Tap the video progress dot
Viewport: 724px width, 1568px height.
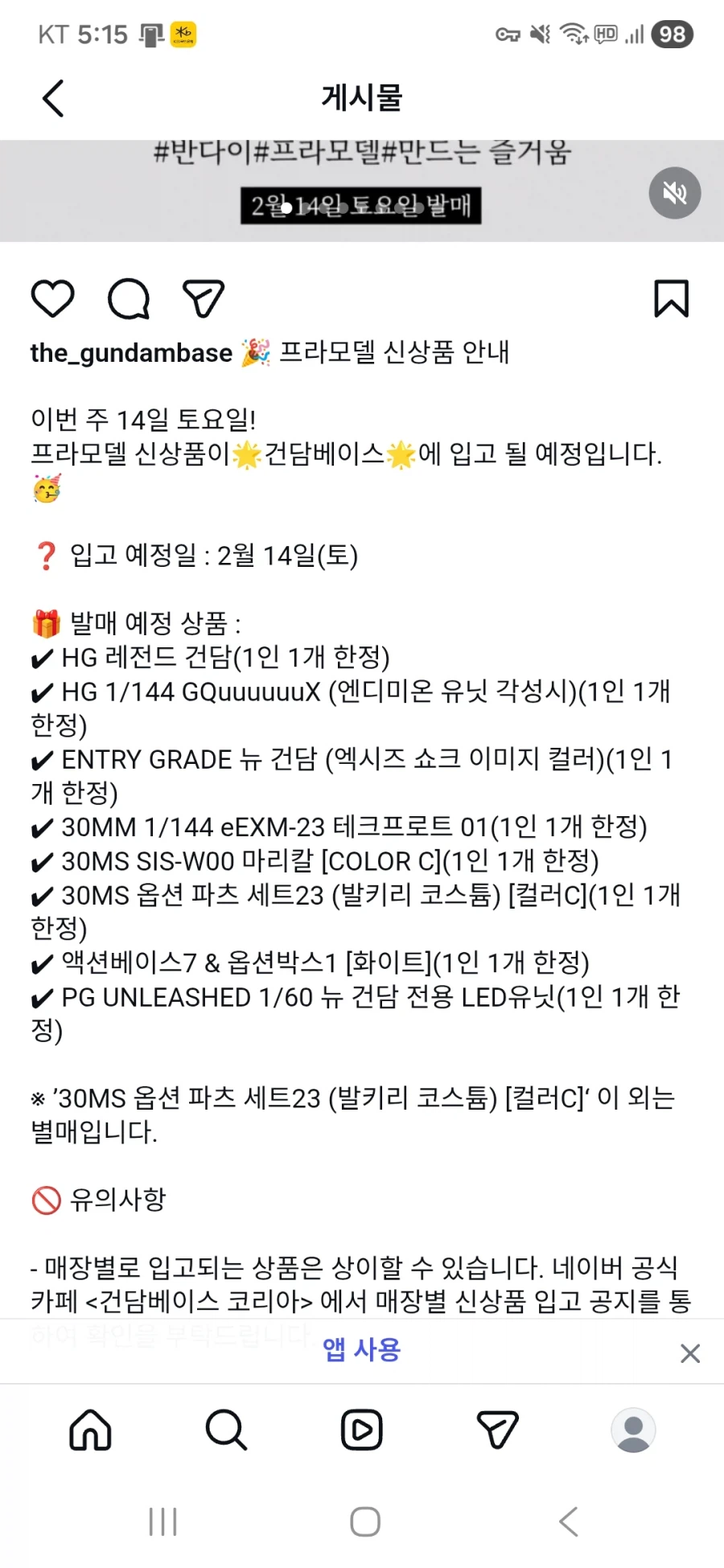point(287,207)
